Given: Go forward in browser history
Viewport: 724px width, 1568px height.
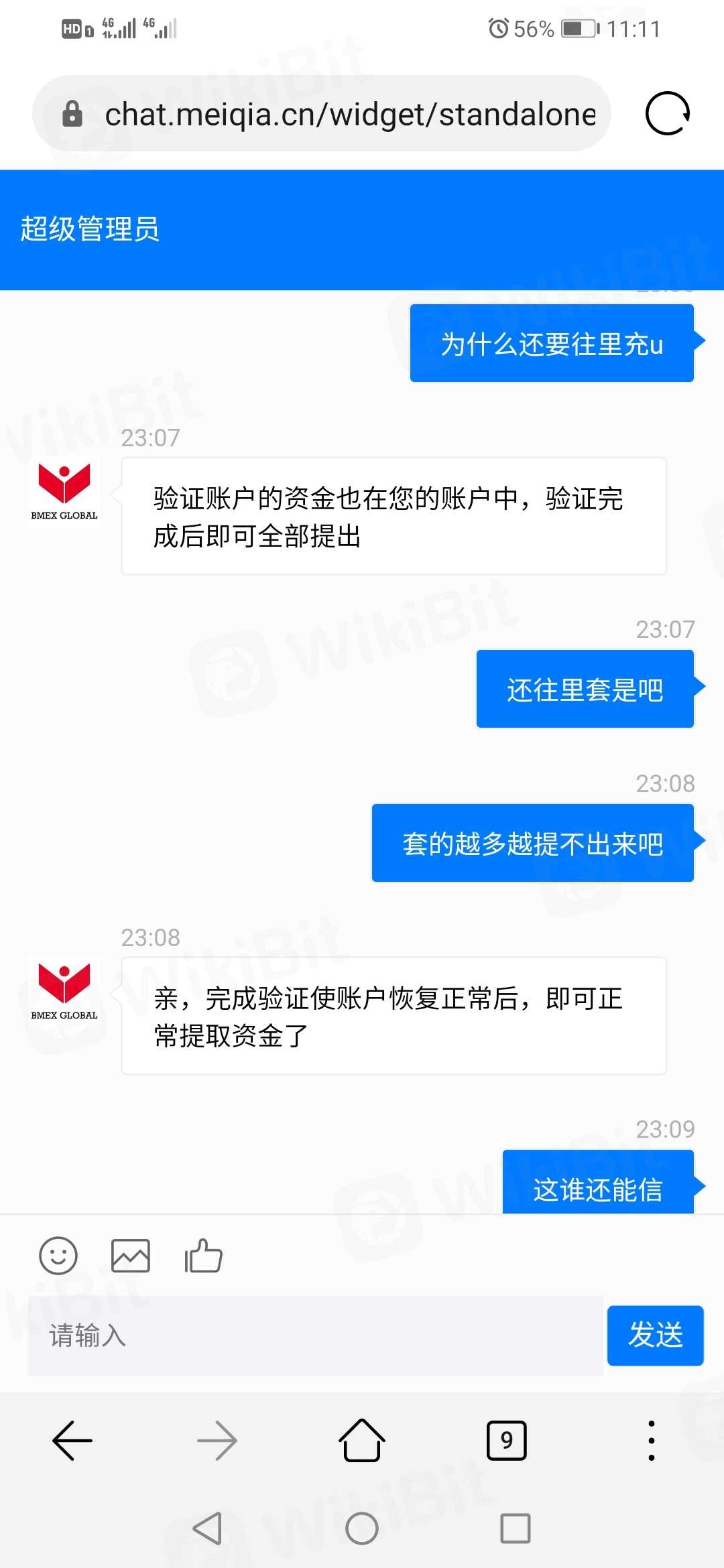Looking at the screenshot, I should (x=217, y=1440).
